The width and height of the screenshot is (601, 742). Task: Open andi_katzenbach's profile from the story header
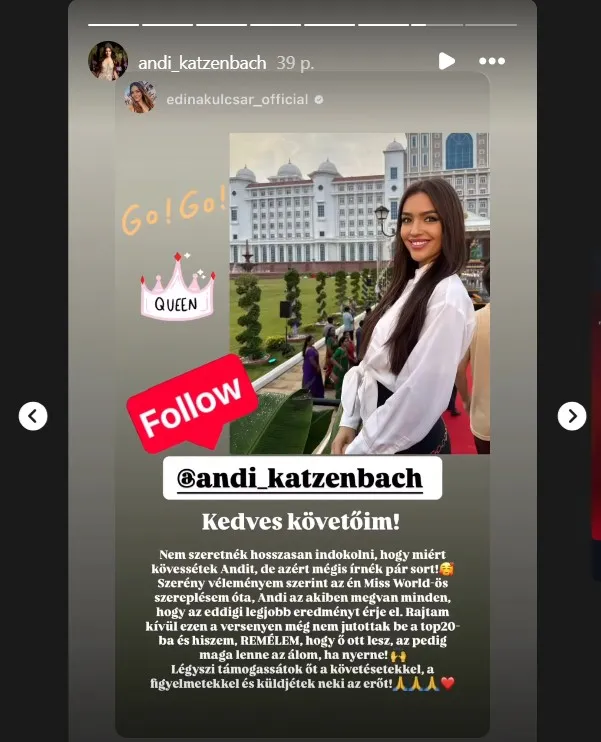pos(202,63)
